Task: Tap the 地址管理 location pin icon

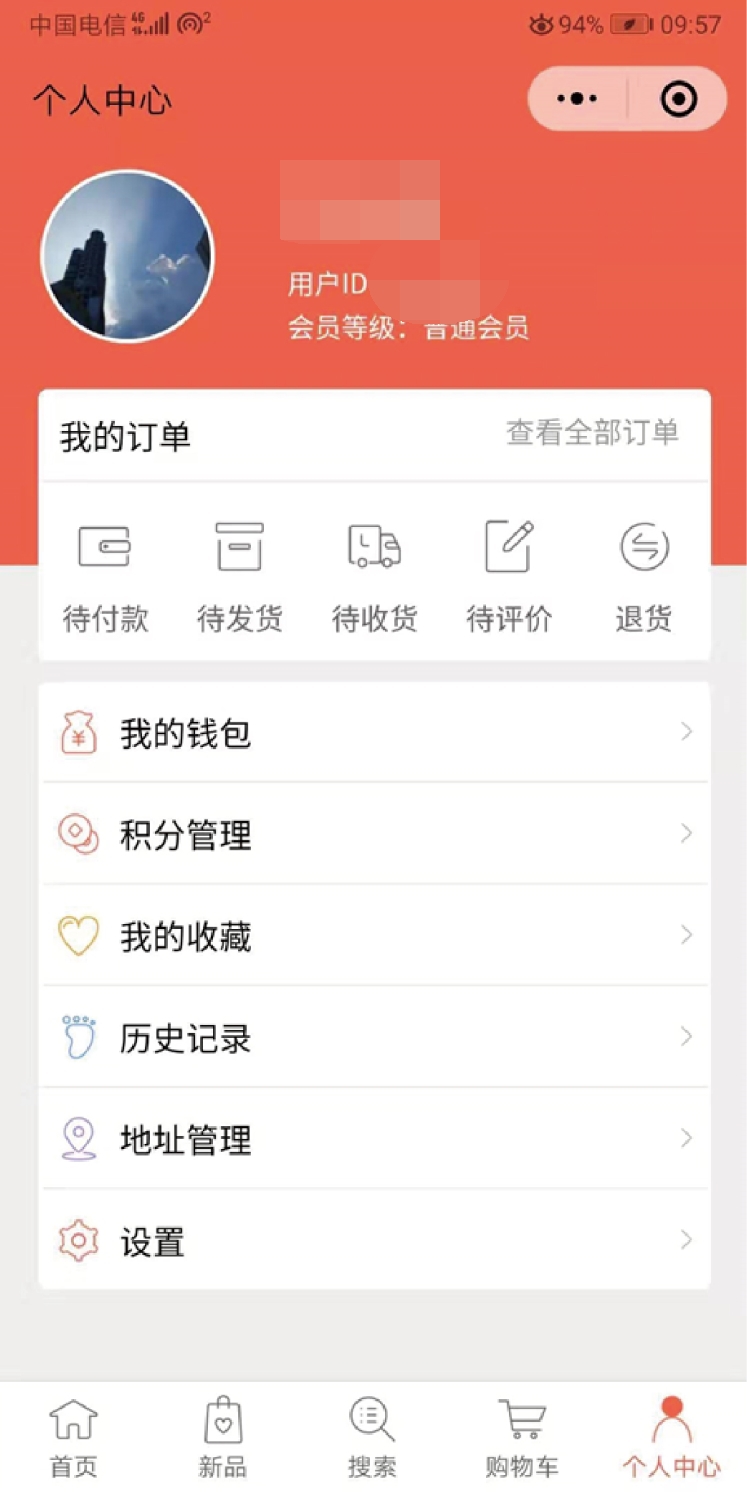Action: [79, 1139]
